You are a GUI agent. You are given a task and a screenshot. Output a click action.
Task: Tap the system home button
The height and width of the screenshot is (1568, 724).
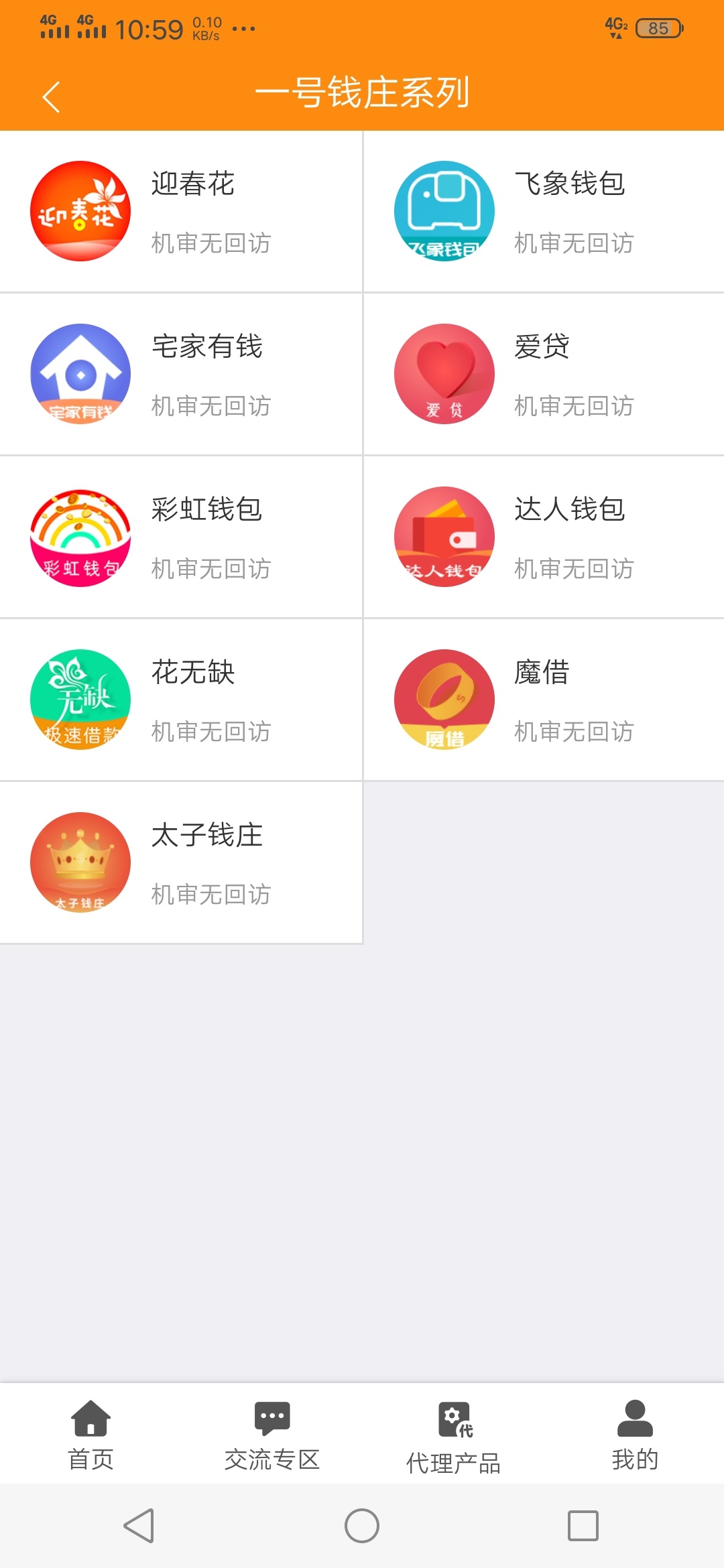[362, 1526]
